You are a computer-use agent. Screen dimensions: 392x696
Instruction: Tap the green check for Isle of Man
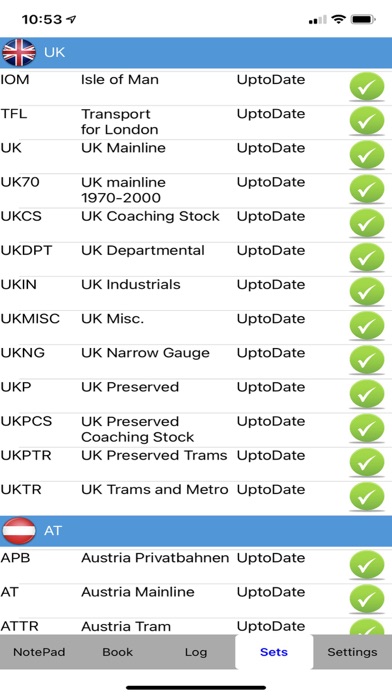[x=367, y=87]
